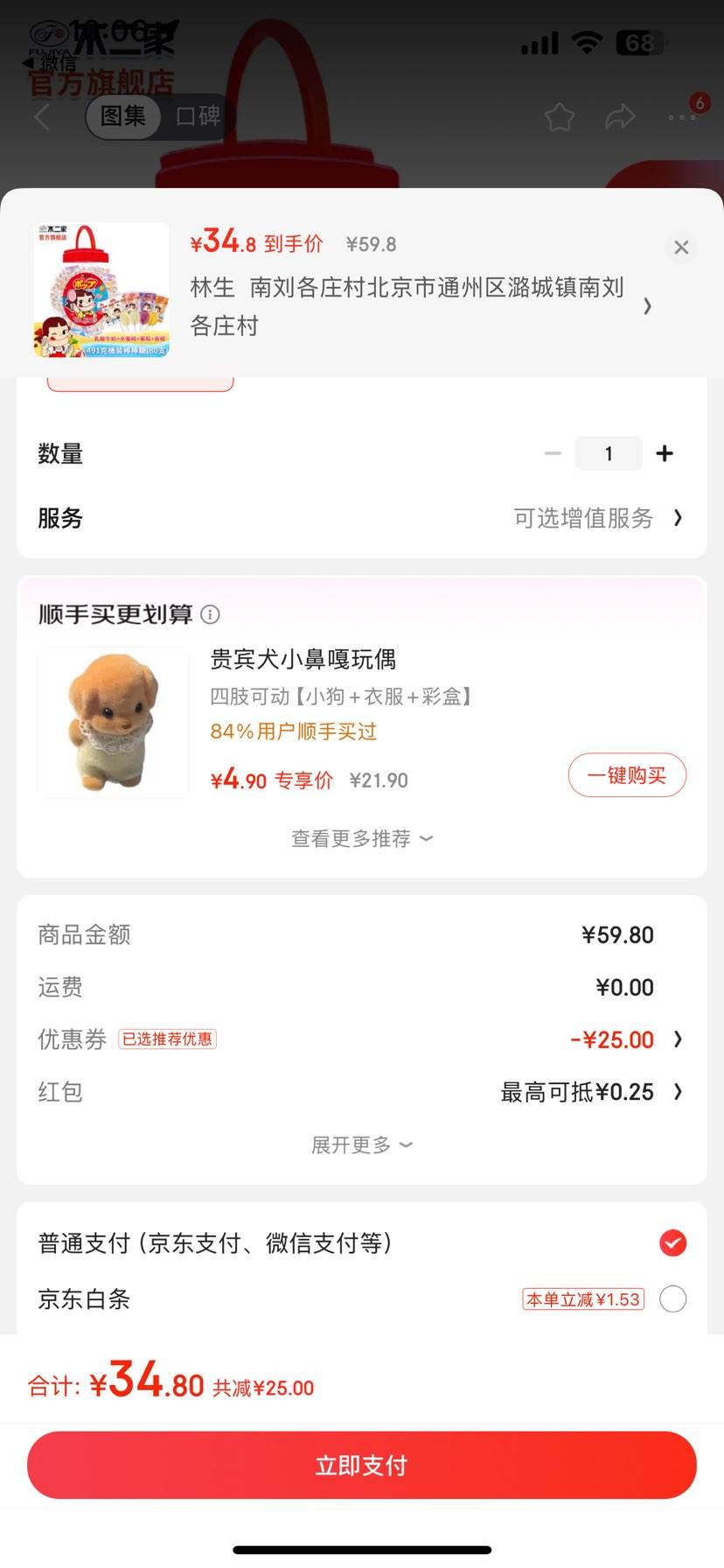Close the order confirmation sheet

coord(681,247)
